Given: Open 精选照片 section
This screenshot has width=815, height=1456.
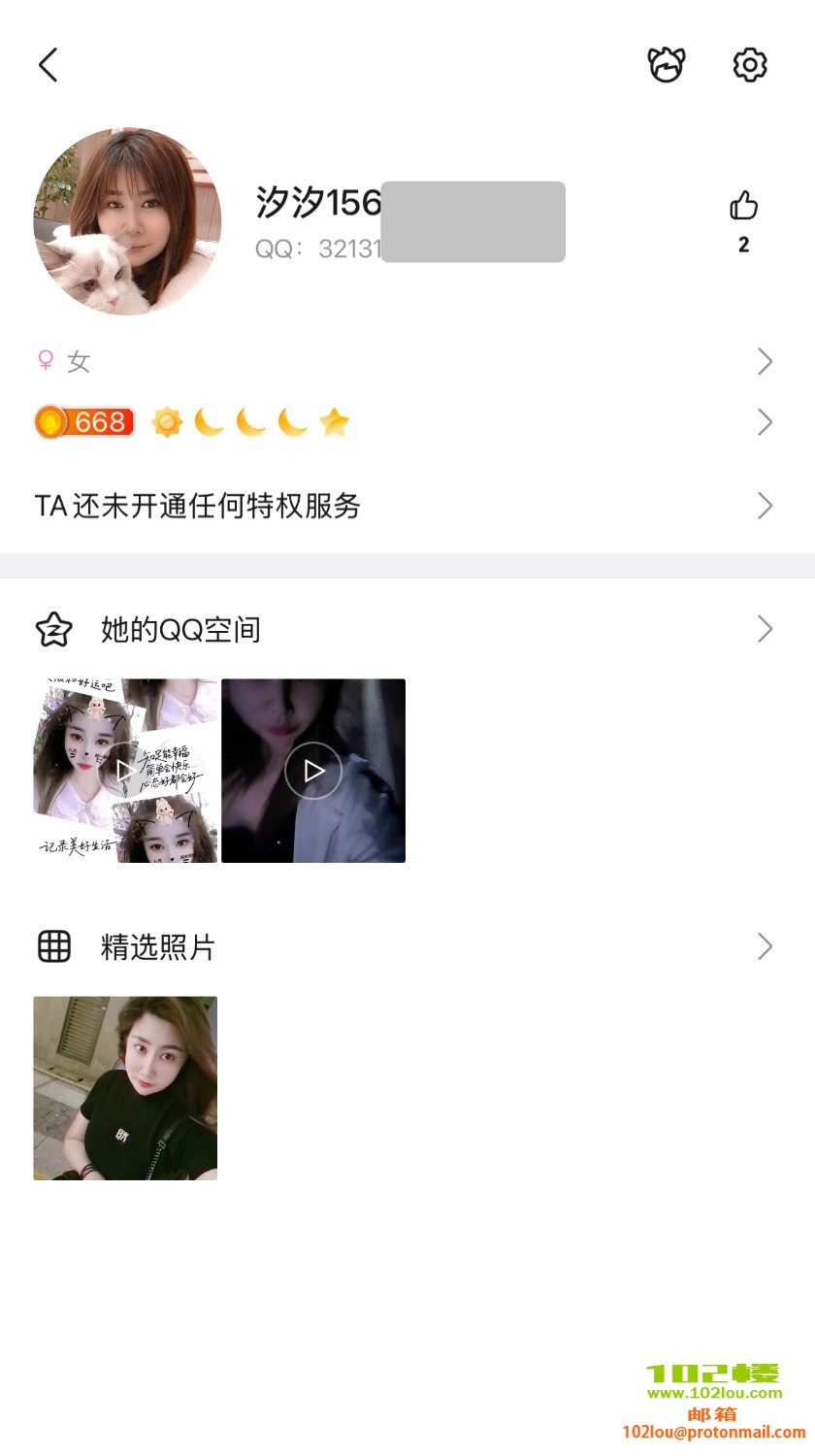Looking at the screenshot, I should (x=406, y=946).
